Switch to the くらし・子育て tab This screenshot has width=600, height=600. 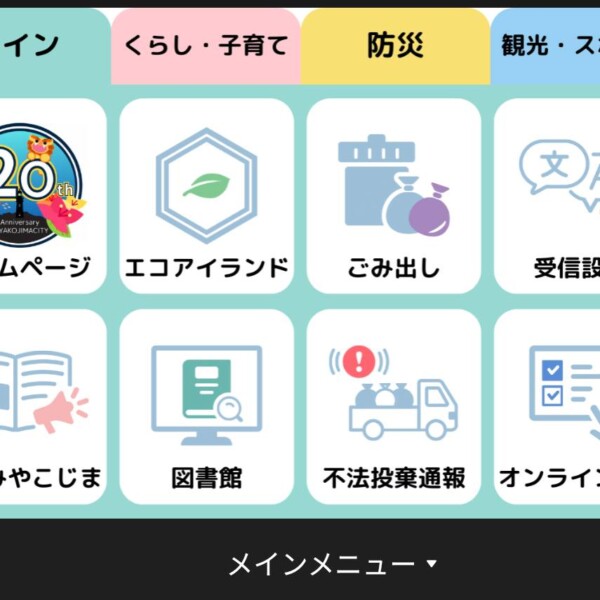tap(205, 46)
